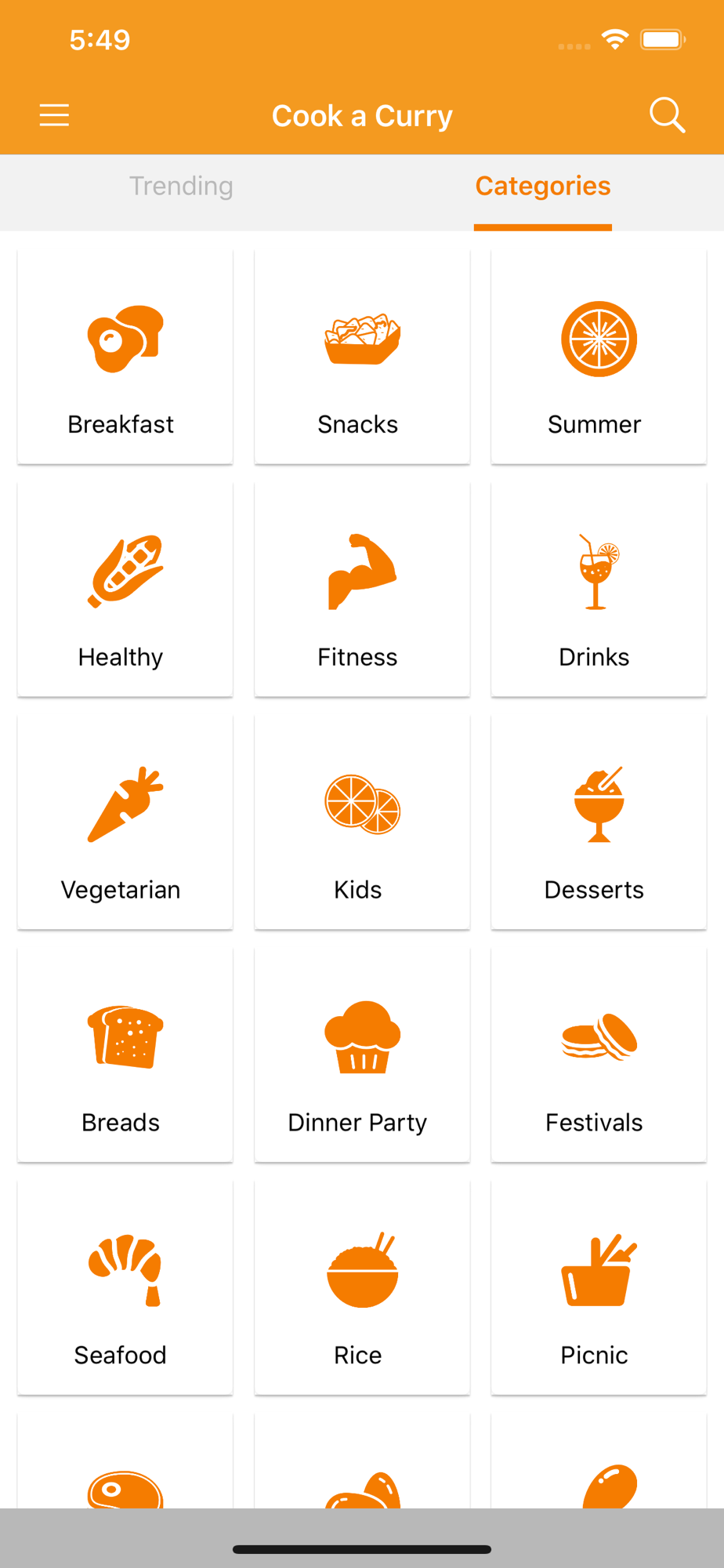This screenshot has width=724, height=1568.
Task: Select the Kids category card
Action: [362, 822]
